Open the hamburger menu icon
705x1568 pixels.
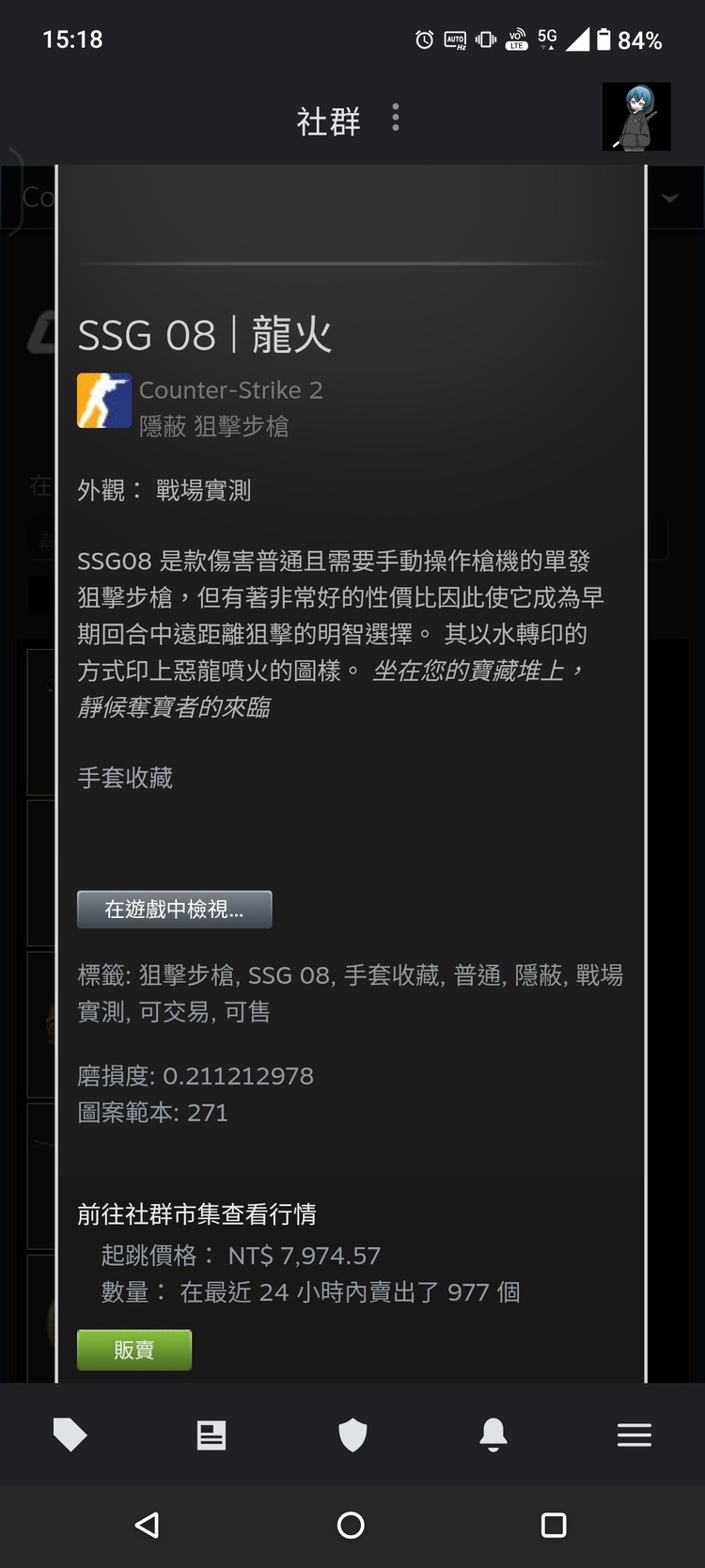click(634, 1434)
